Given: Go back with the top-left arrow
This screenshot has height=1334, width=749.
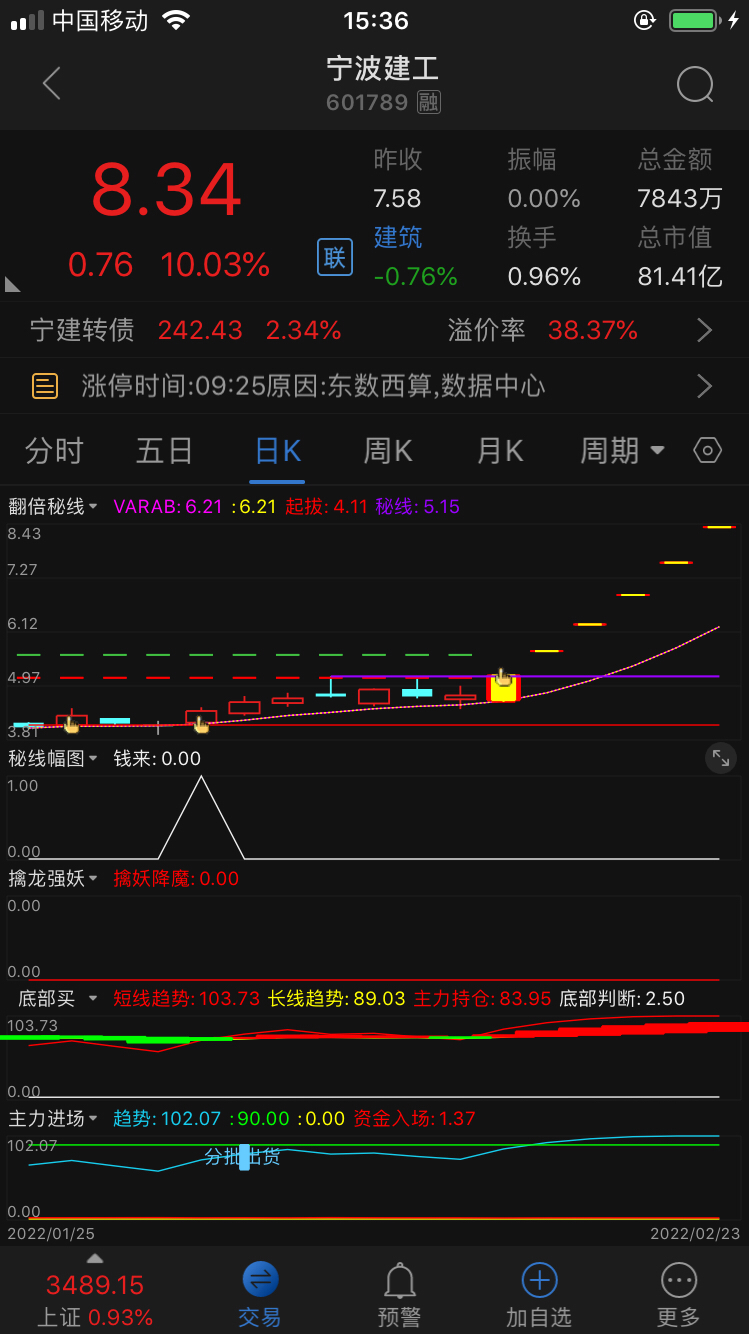Looking at the screenshot, I should (52, 85).
